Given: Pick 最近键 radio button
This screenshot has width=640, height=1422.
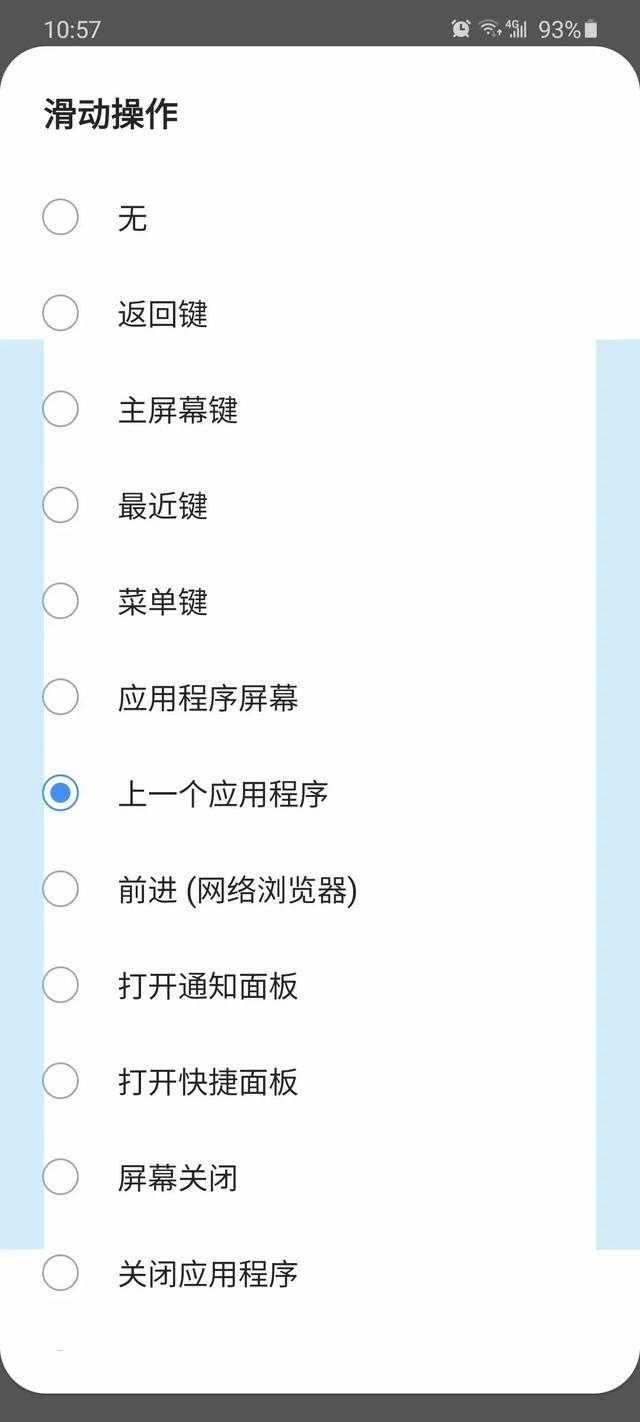Looking at the screenshot, I should pyautogui.click(x=61, y=506).
